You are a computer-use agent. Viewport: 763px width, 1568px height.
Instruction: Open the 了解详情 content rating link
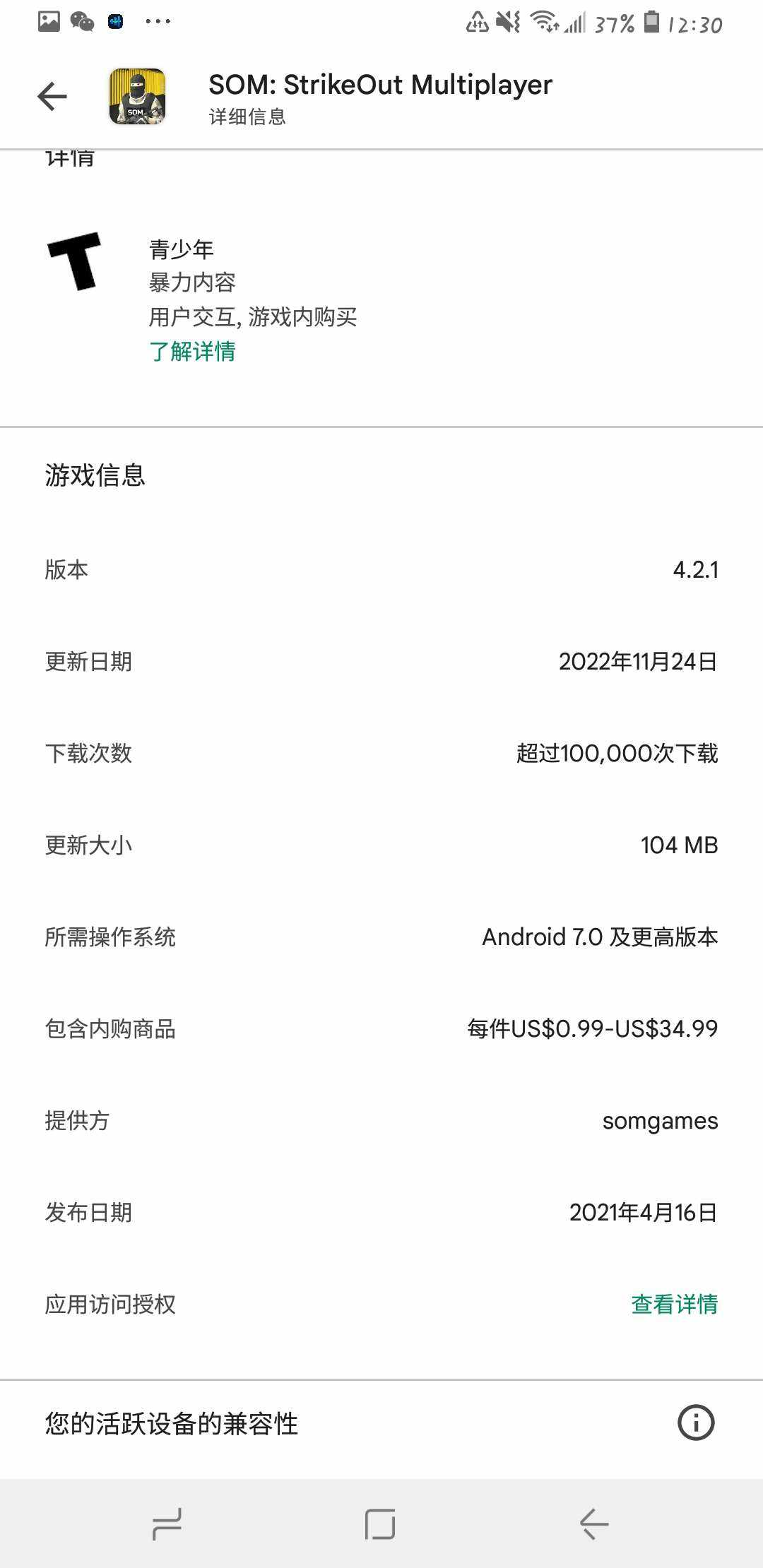click(192, 351)
